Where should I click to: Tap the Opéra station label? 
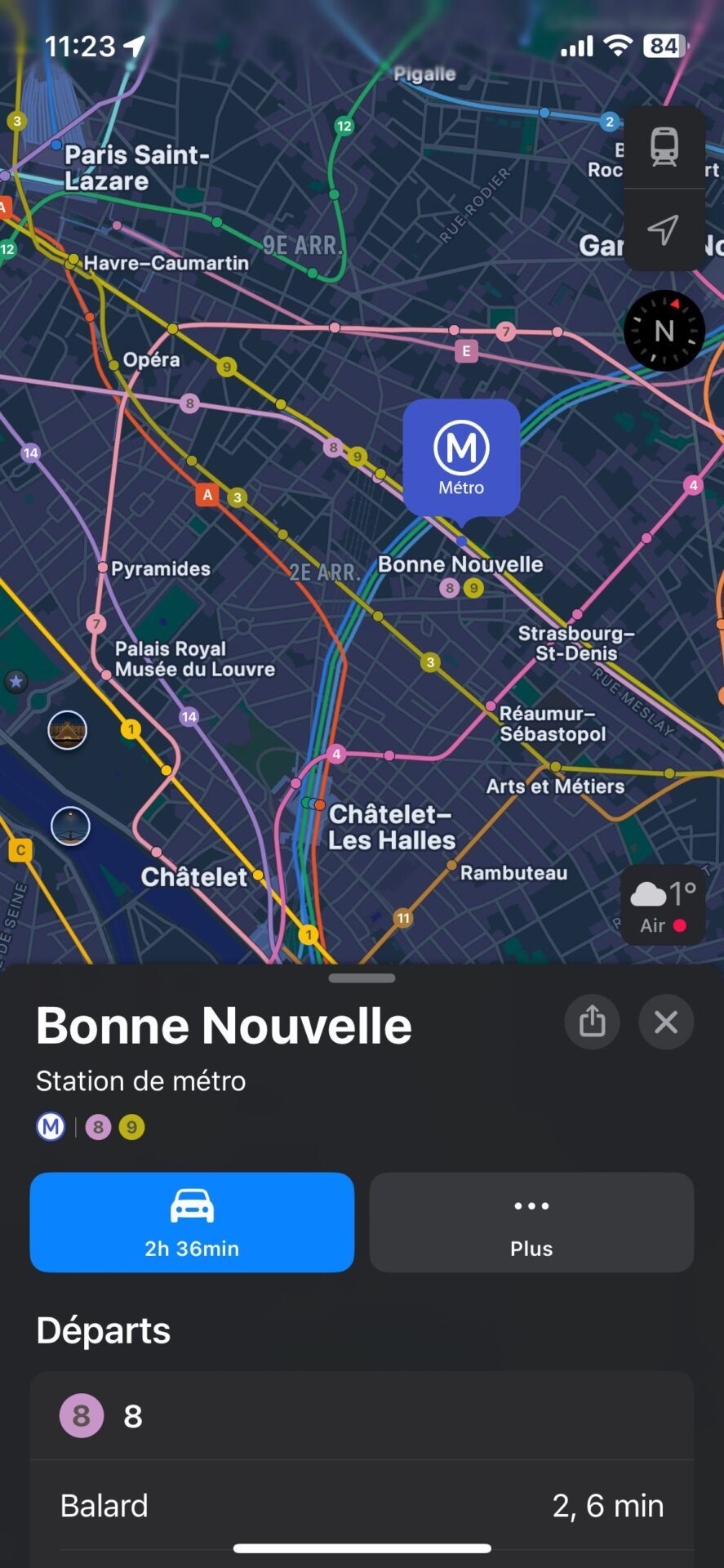[151, 360]
